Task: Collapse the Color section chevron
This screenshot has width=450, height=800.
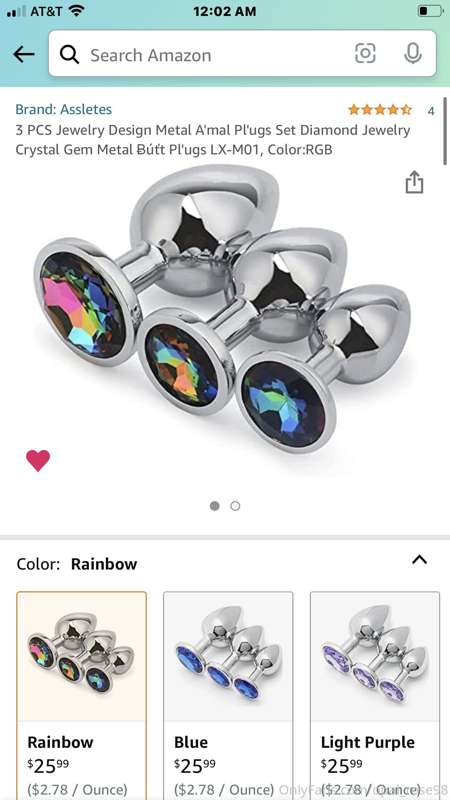Action: 419,560
